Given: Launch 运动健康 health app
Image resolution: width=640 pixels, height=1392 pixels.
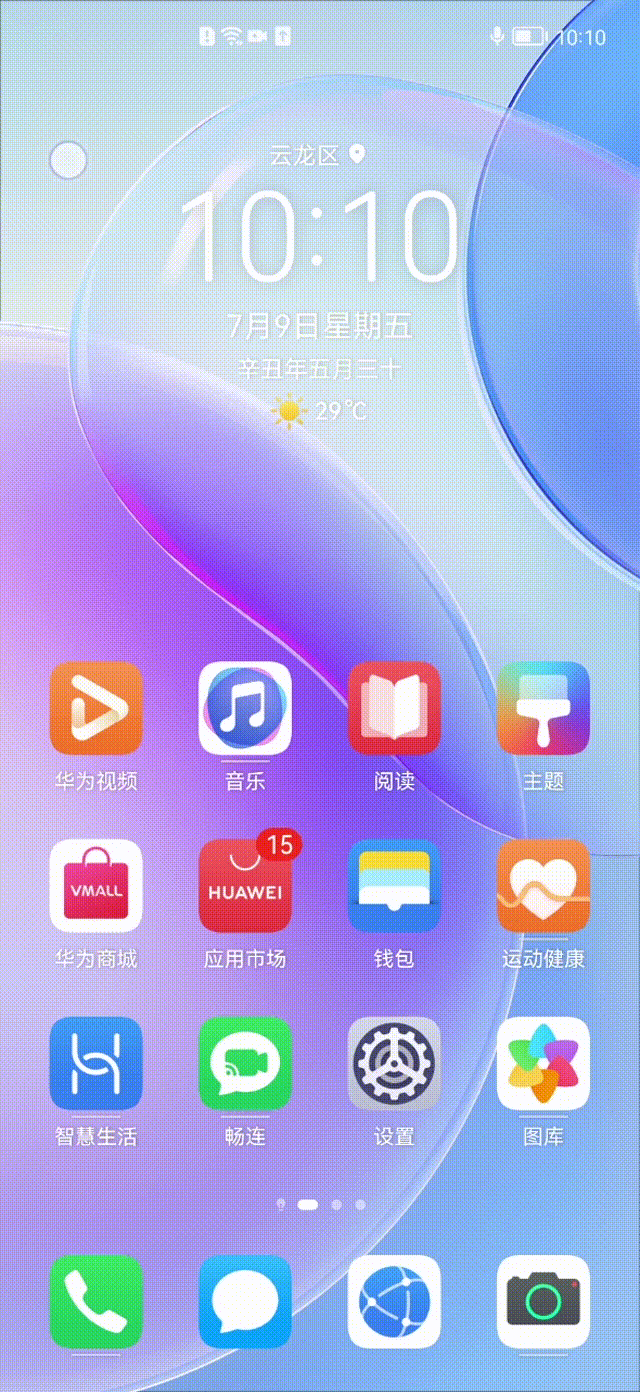Looking at the screenshot, I should [543, 885].
